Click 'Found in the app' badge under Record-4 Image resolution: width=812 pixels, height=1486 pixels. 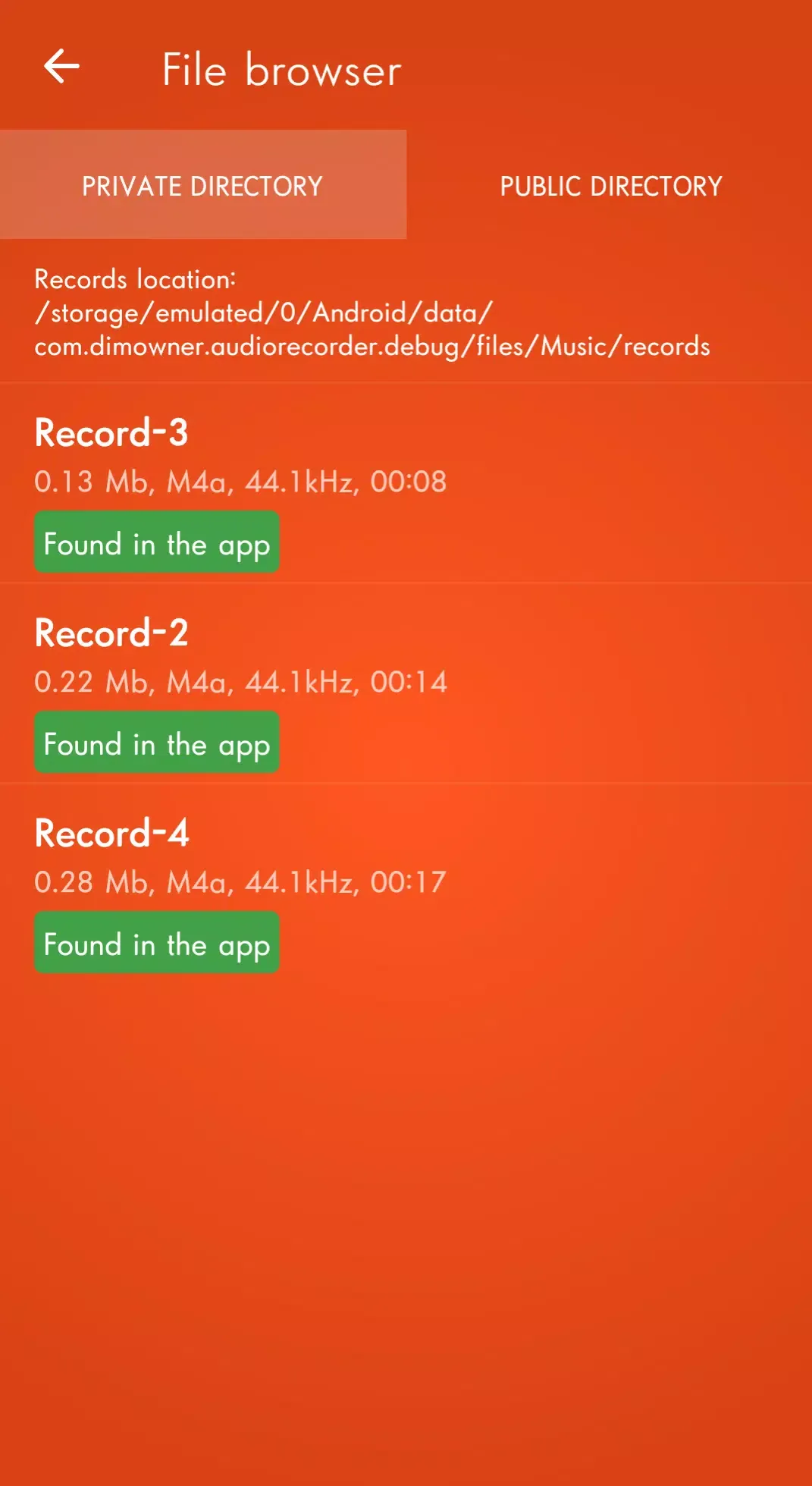pos(156,944)
